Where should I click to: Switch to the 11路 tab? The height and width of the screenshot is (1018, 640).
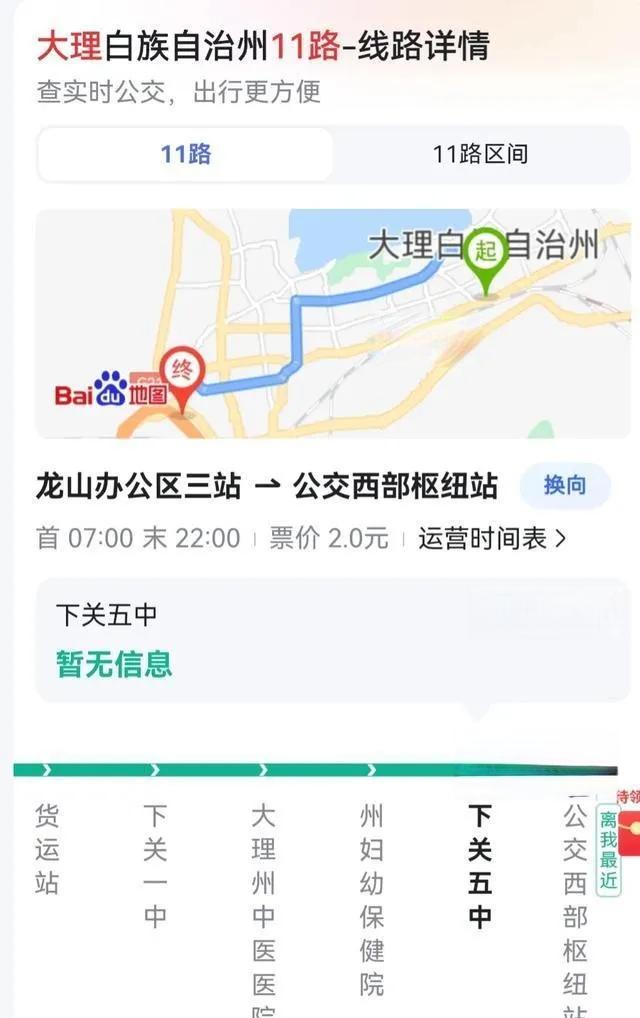[186, 154]
